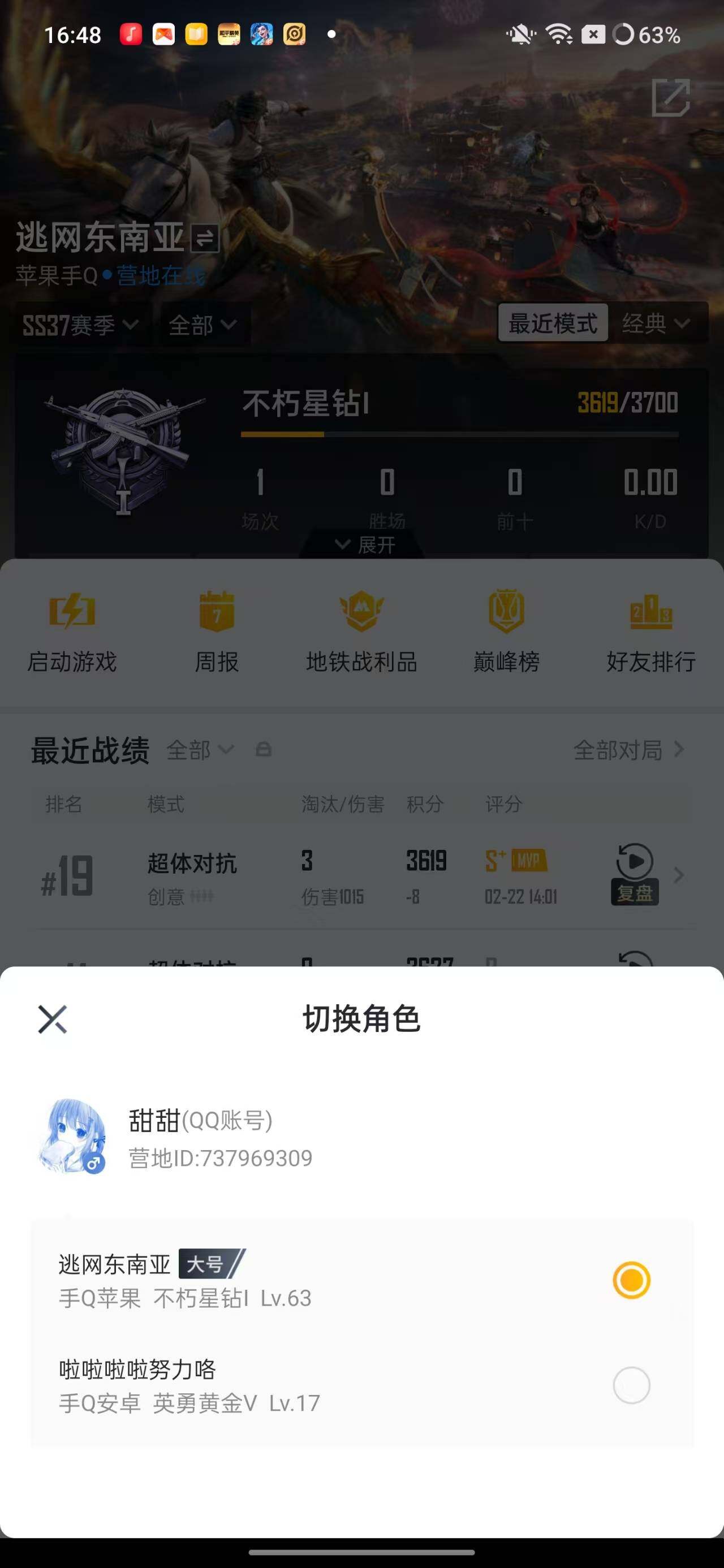Open the 周报 weekly report icon

click(216, 630)
